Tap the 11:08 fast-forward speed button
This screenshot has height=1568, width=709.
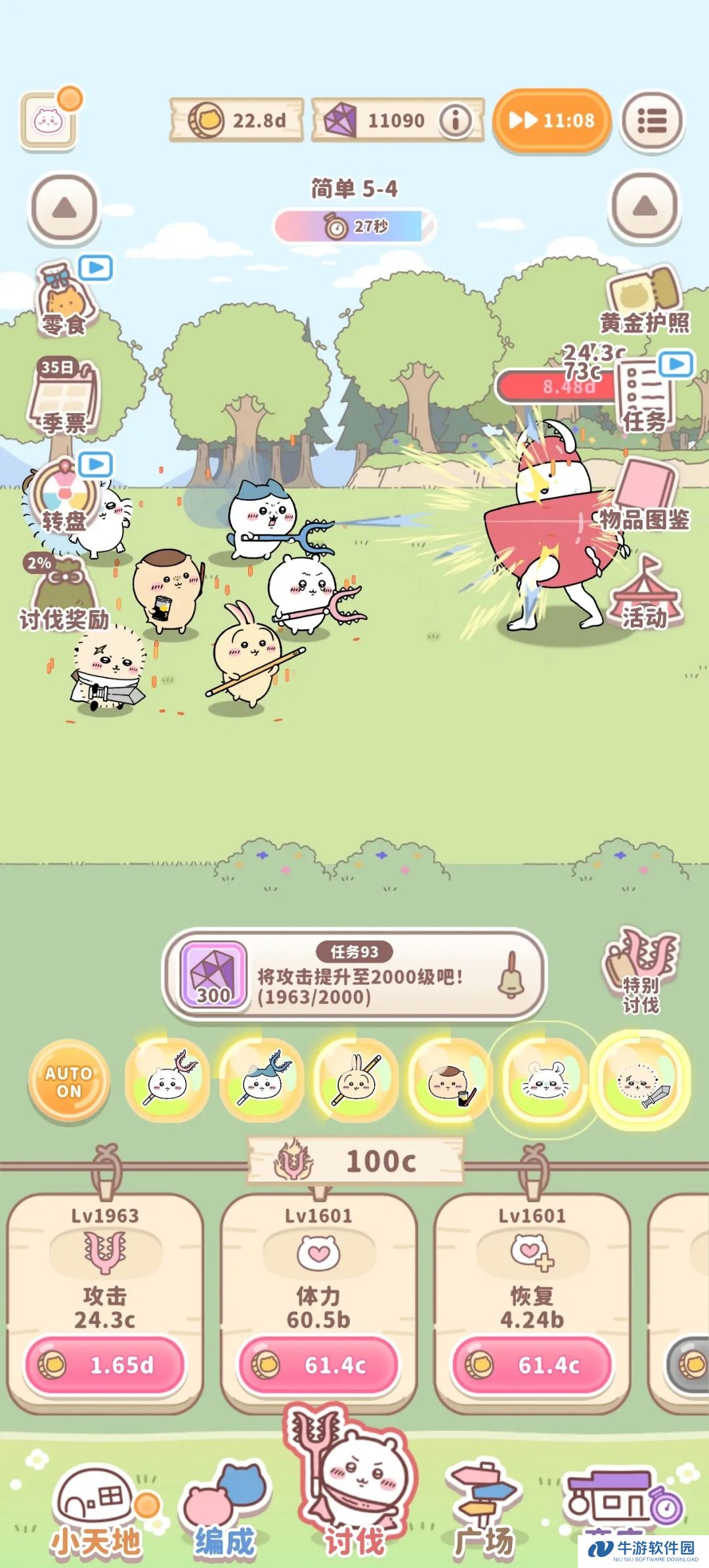pyautogui.click(x=551, y=120)
